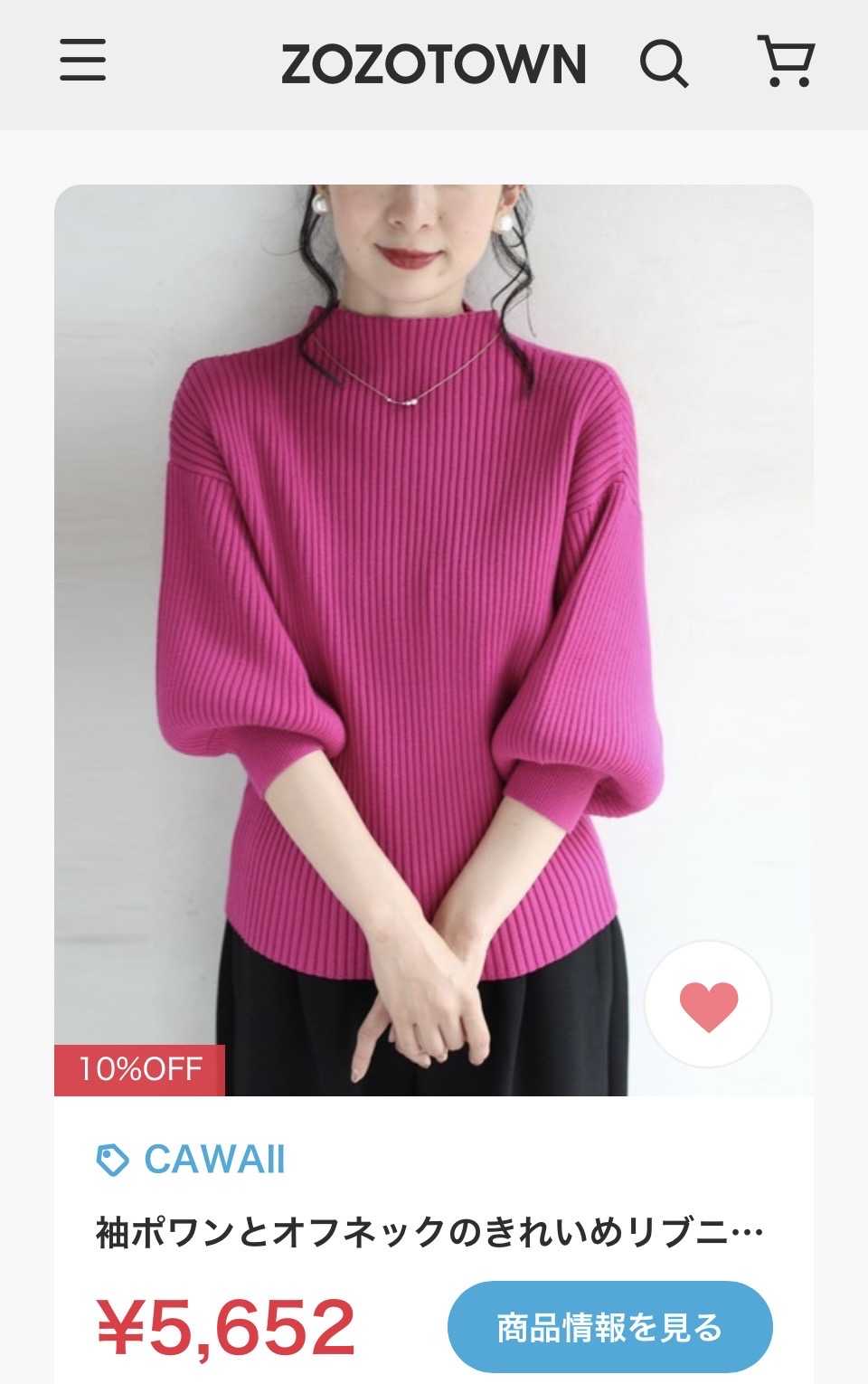Tap the 商品情報を見る button
This screenshot has width=868, height=1384.
(x=610, y=1327)
